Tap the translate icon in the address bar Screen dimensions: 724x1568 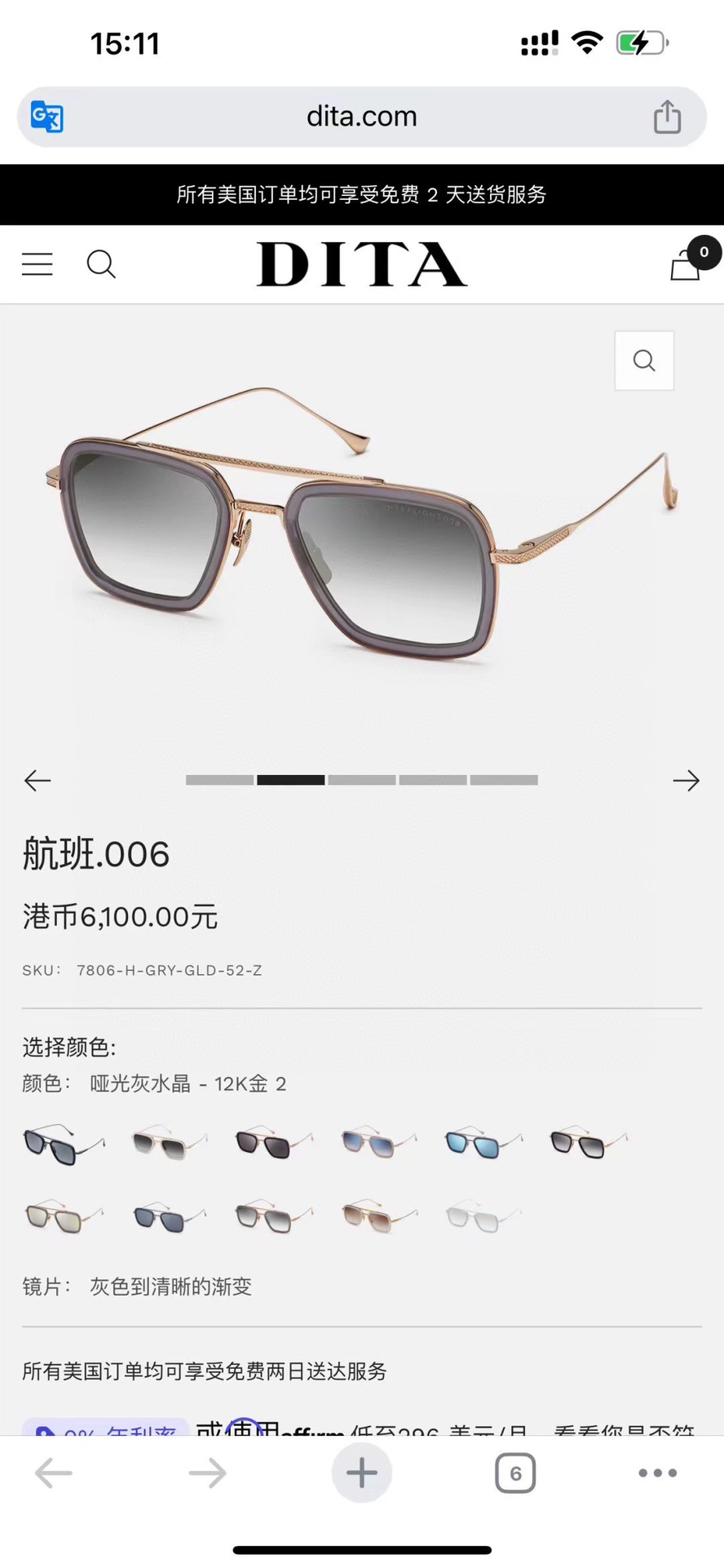(x=47, y=117)
